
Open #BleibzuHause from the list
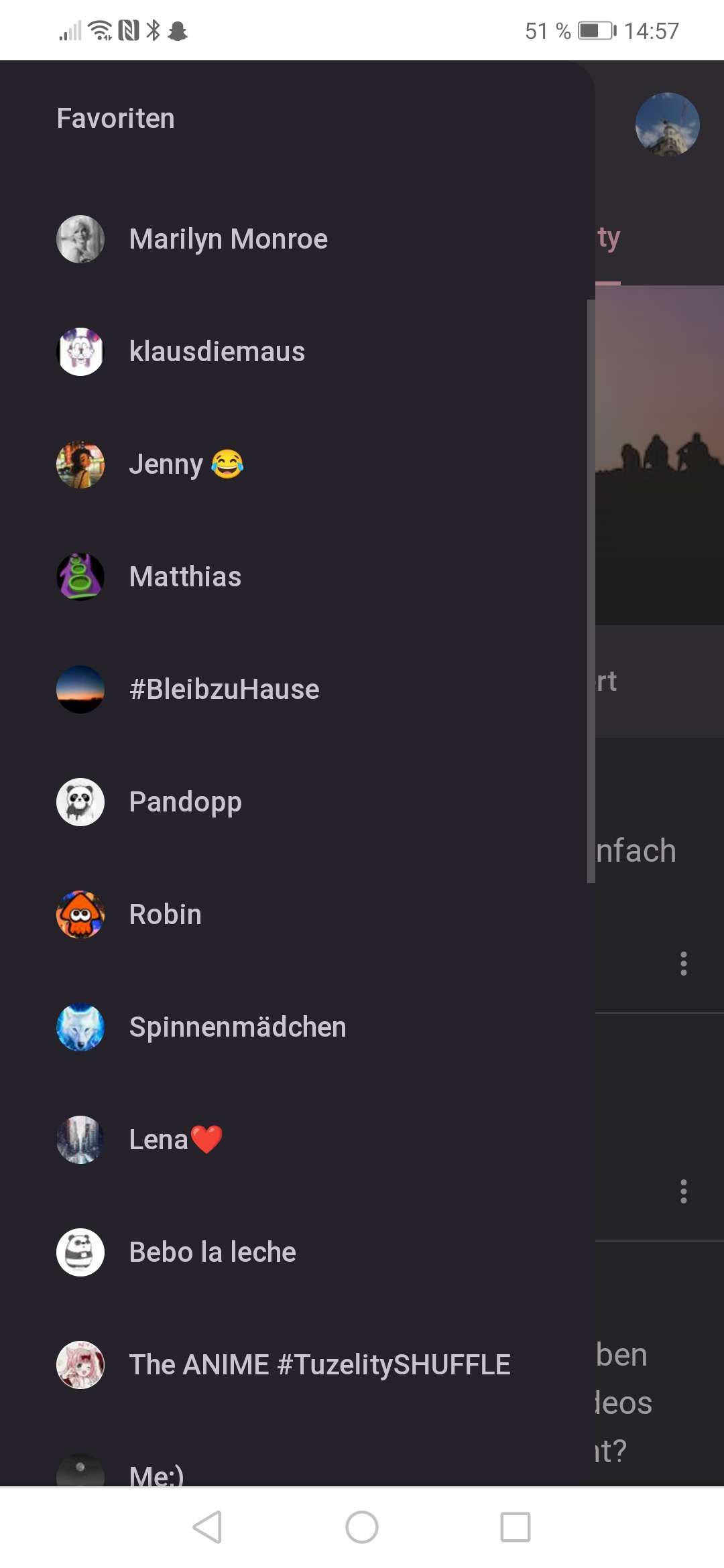pyautogui.click(x=224, y=690)
